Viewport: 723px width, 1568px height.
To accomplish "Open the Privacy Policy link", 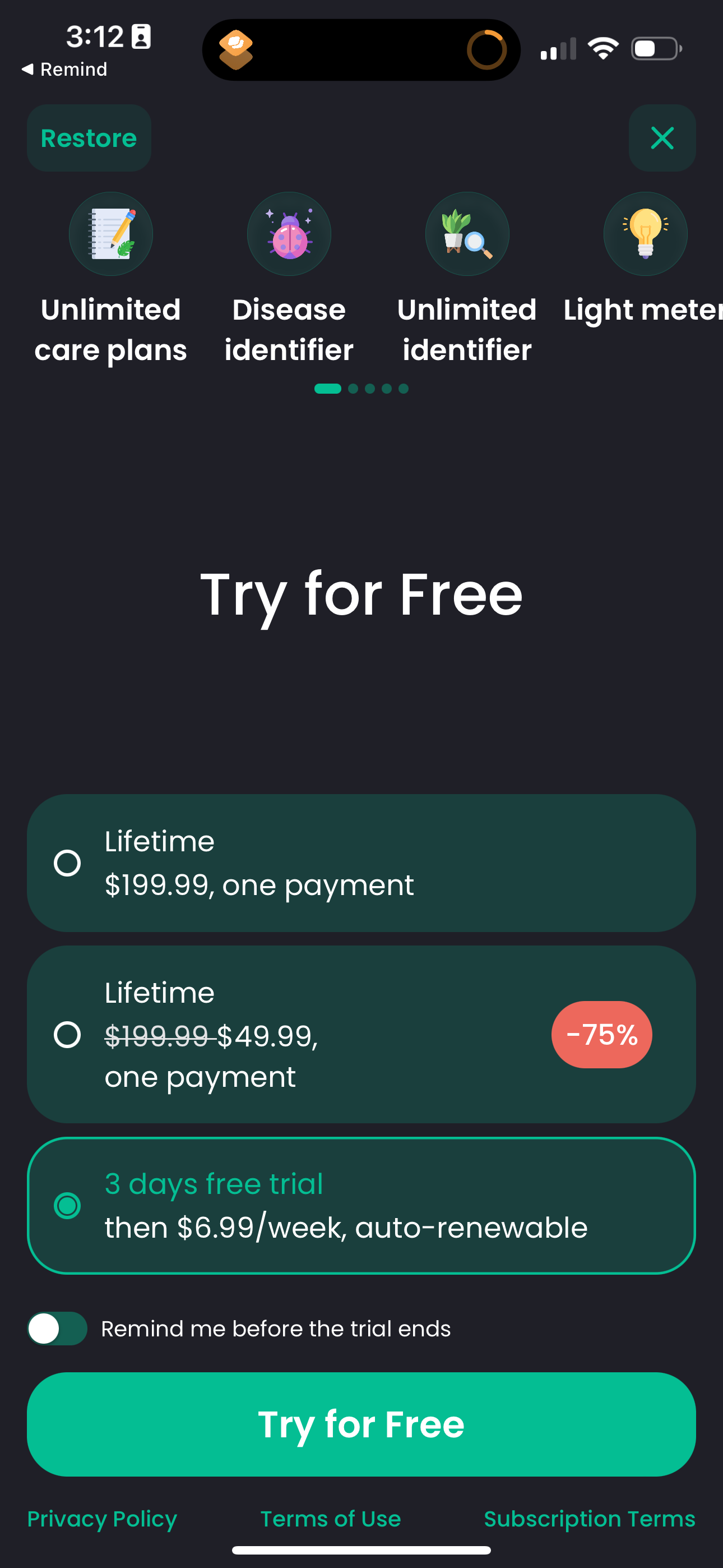I will coord(102,1519).
